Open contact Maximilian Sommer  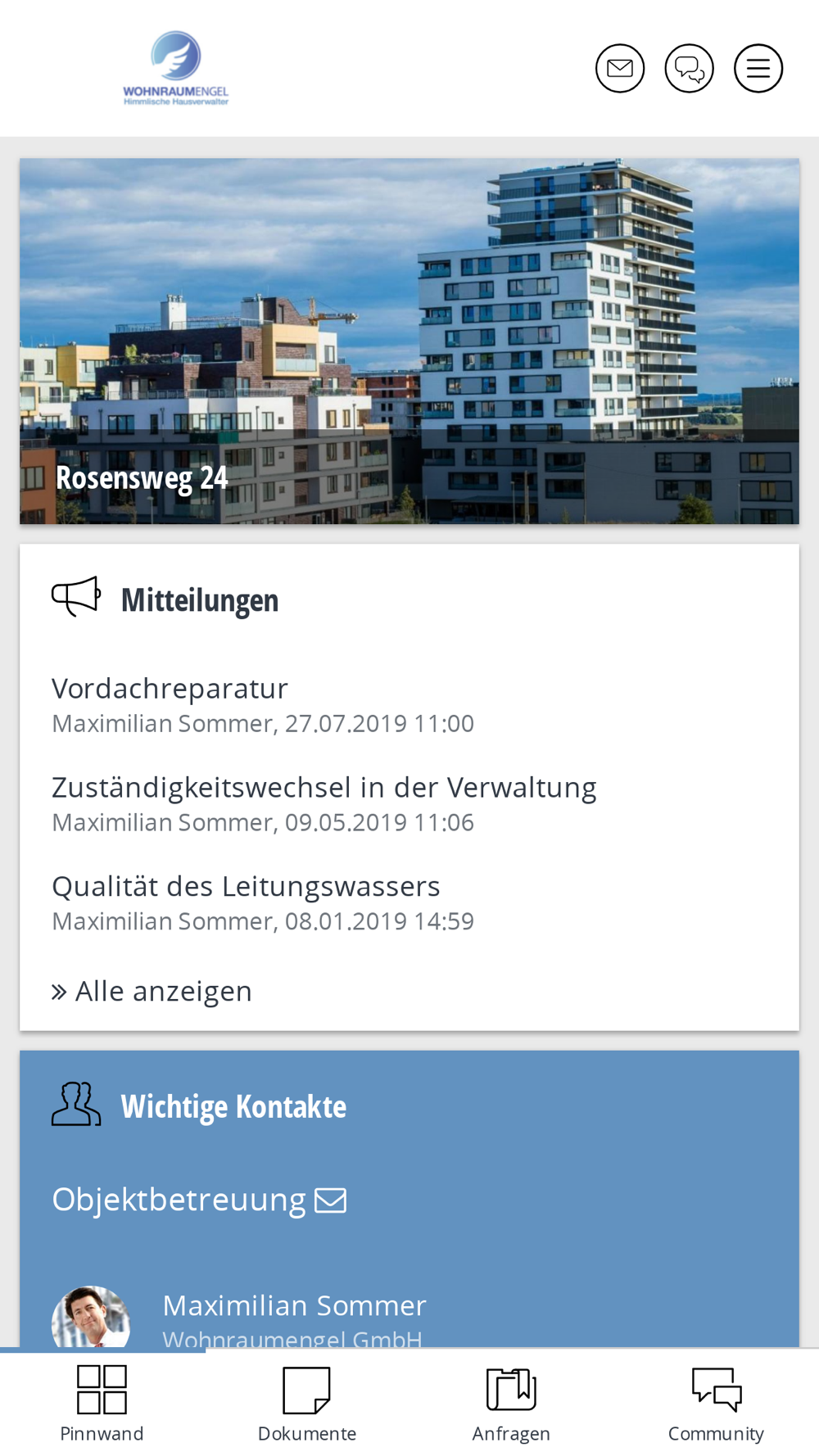(x=294, y=1305)
